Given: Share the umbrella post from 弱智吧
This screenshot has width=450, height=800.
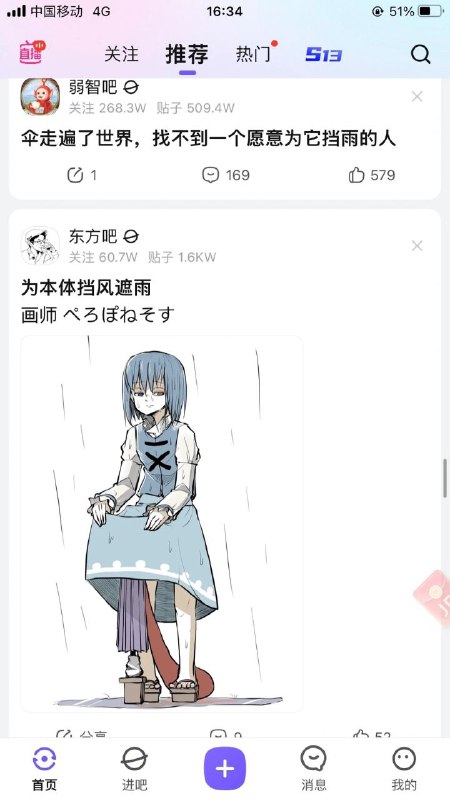Looking at the screenshot, I should [82, 175].
